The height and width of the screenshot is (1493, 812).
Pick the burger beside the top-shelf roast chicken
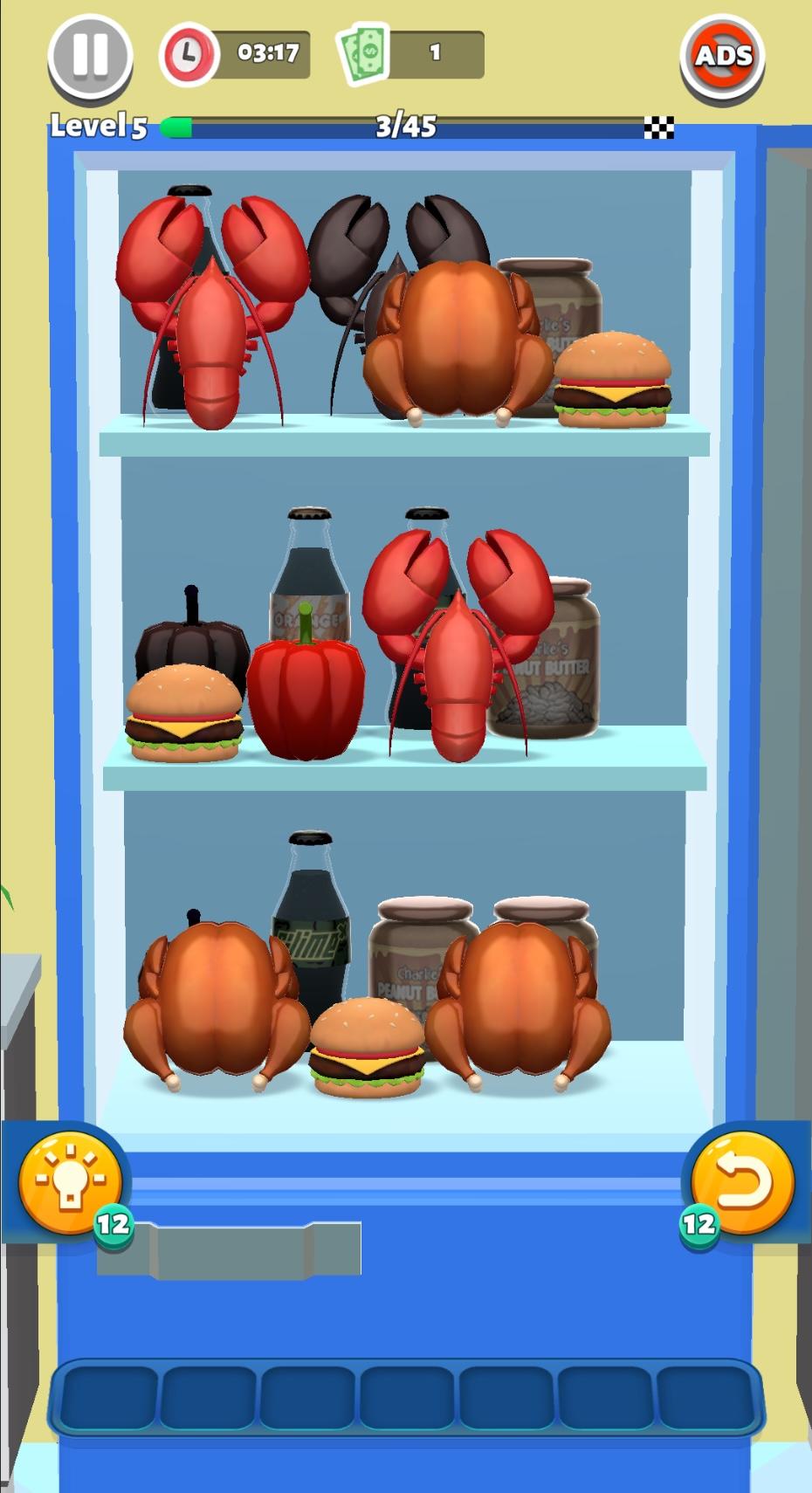[612, 380]
